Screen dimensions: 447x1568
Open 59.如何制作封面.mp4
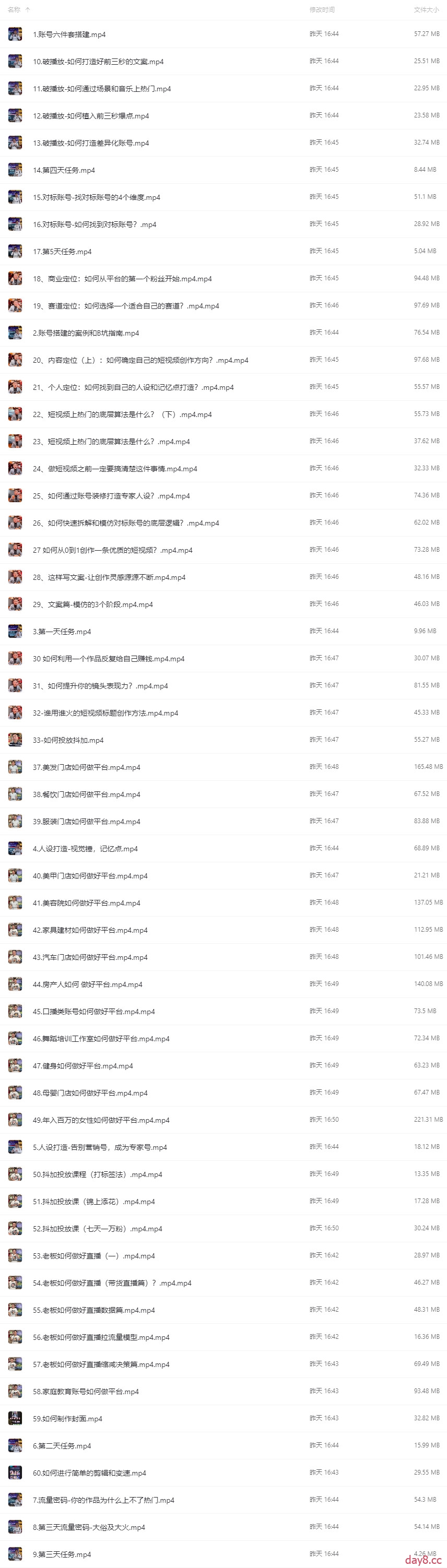(67, 1419)
